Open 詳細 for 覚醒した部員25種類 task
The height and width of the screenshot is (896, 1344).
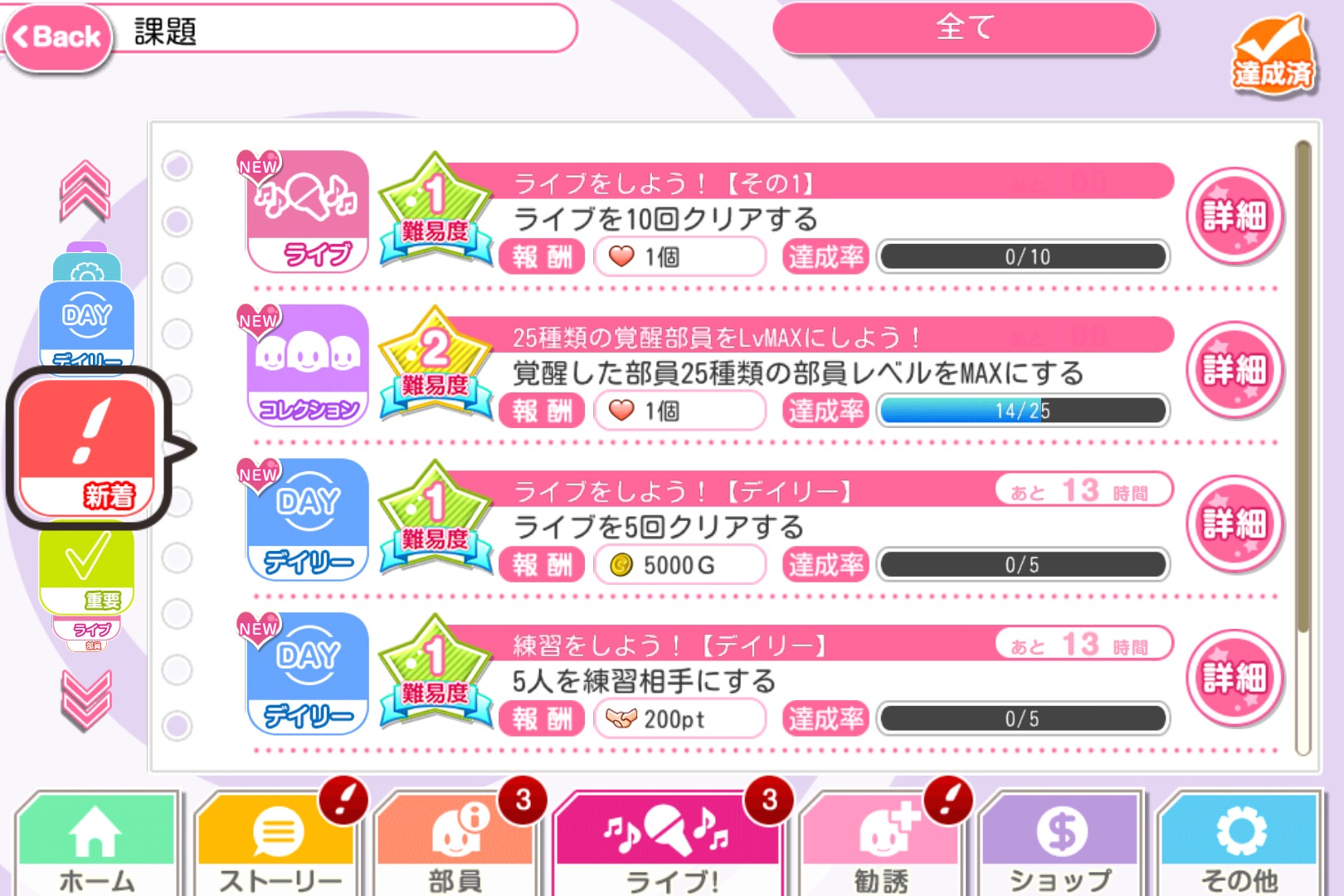[1234, 370]
